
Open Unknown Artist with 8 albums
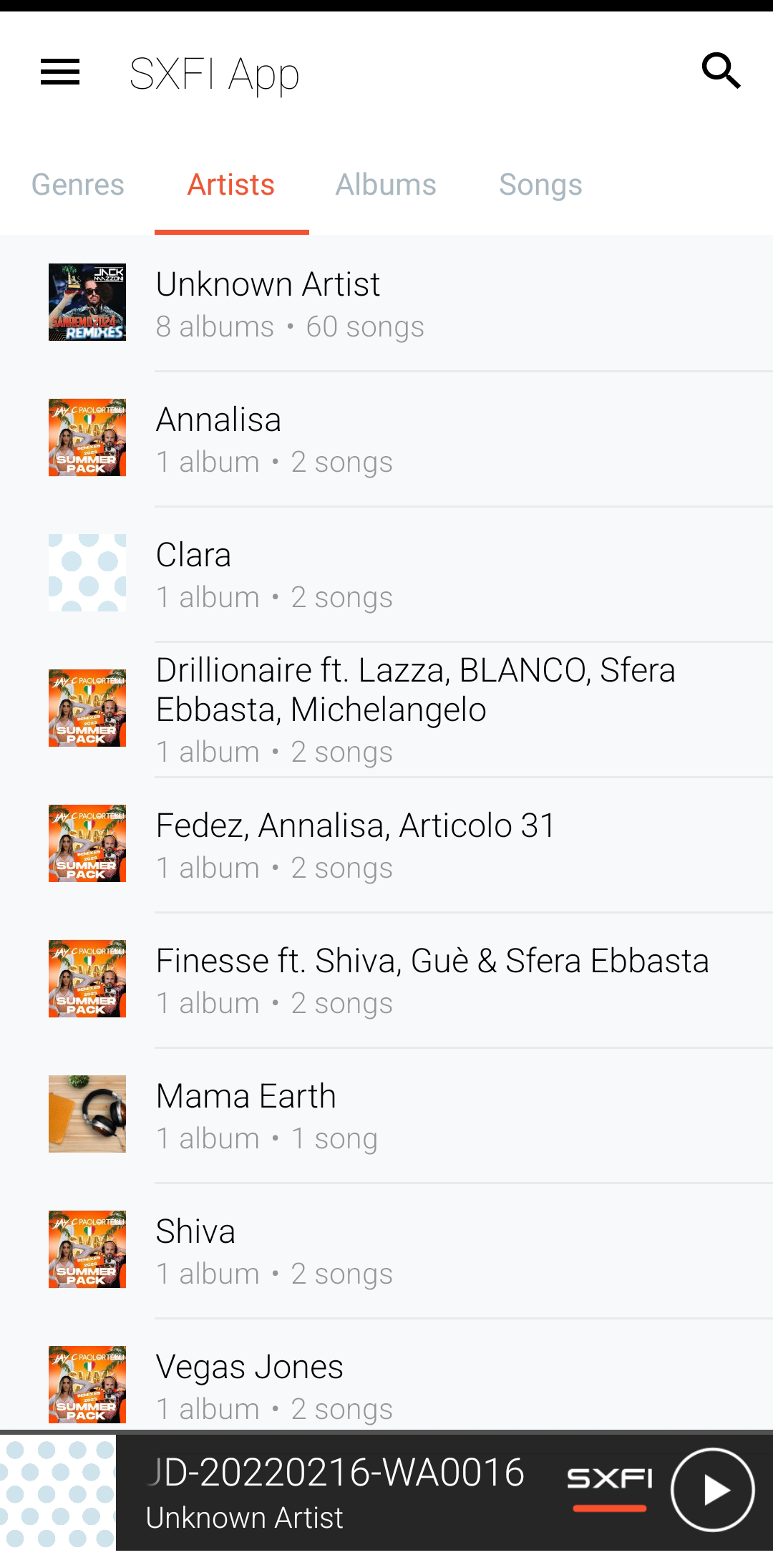point(387,304)
